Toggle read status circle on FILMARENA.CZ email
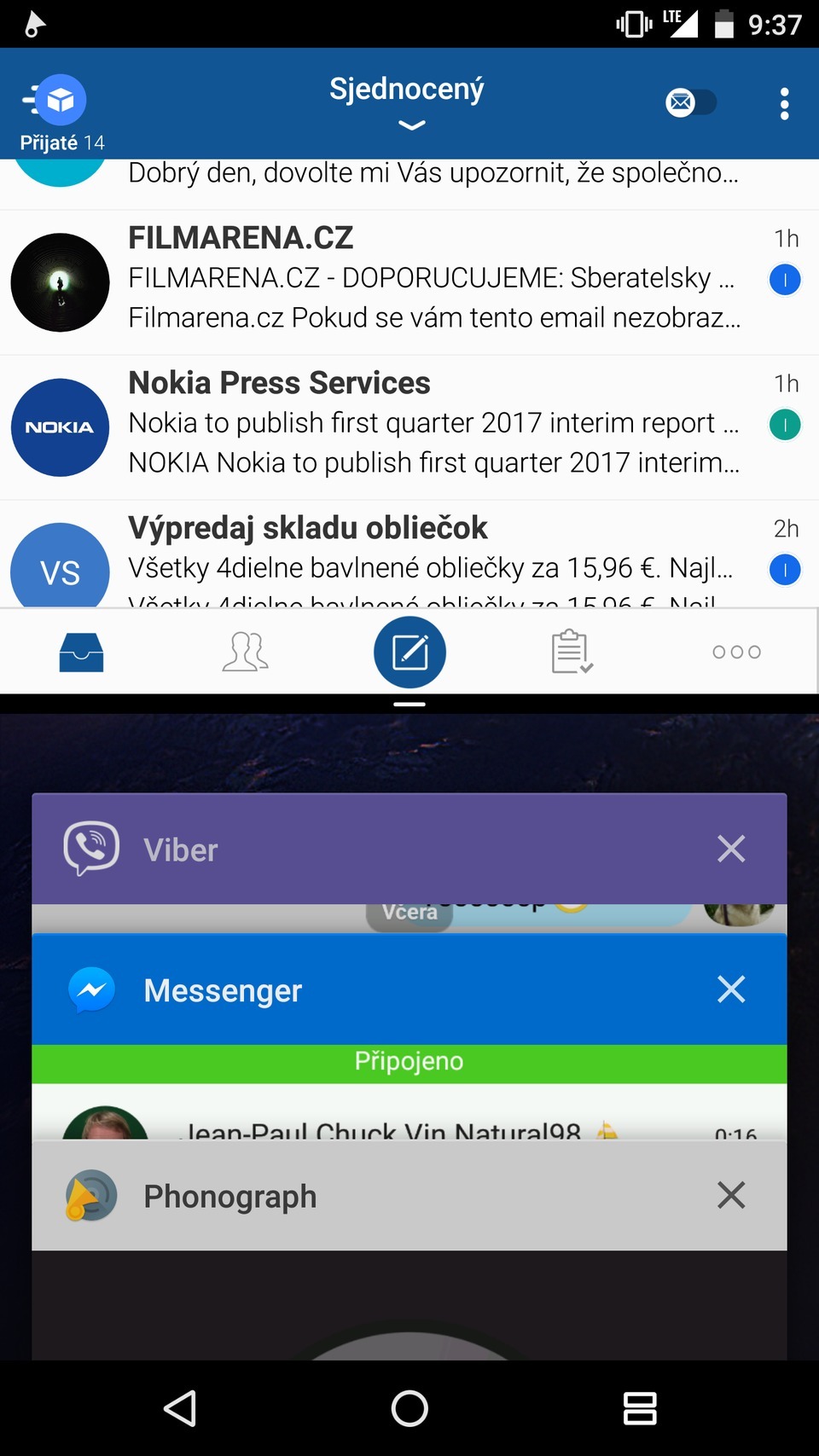 point(785,279)
